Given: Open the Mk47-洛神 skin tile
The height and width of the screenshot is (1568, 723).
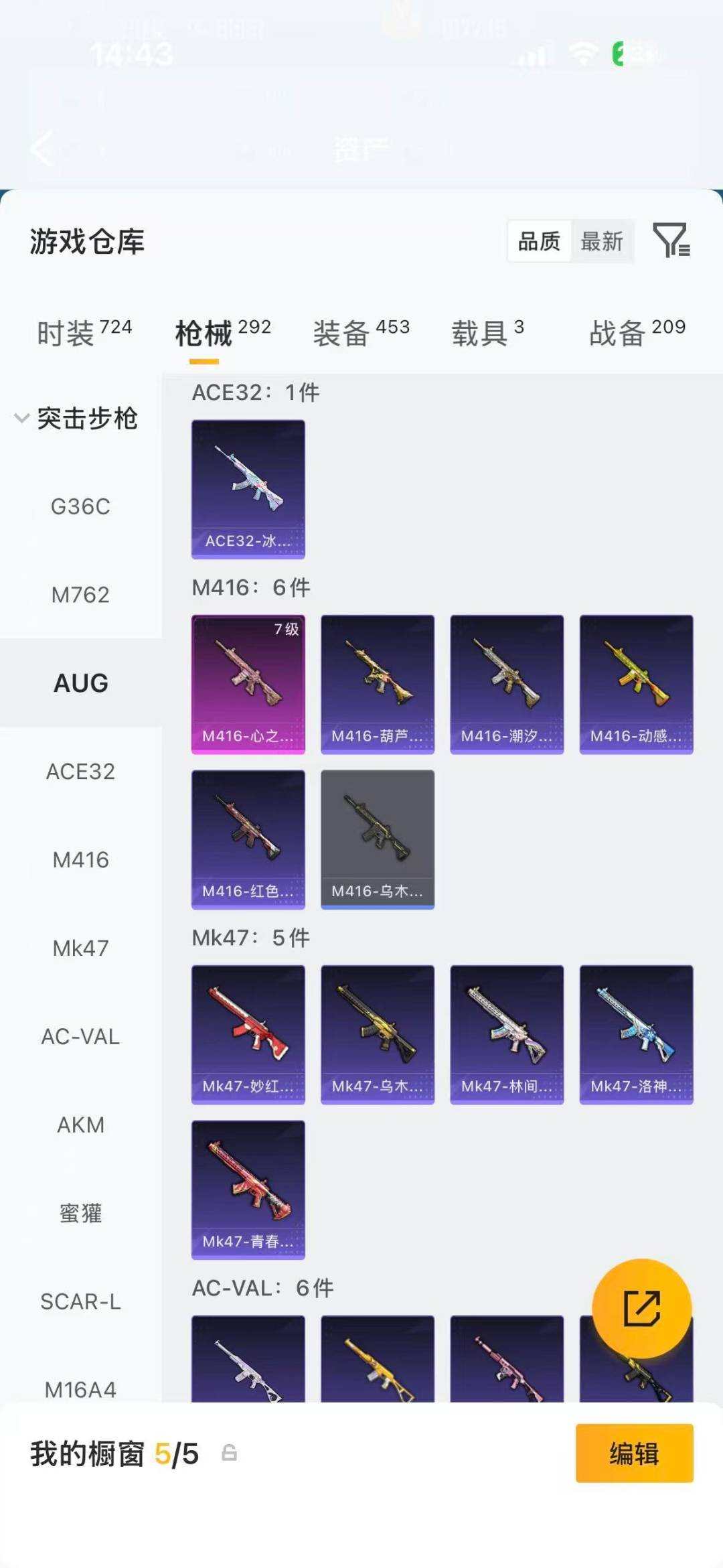Looking at the screenshot, I should tap(637, 1035).
